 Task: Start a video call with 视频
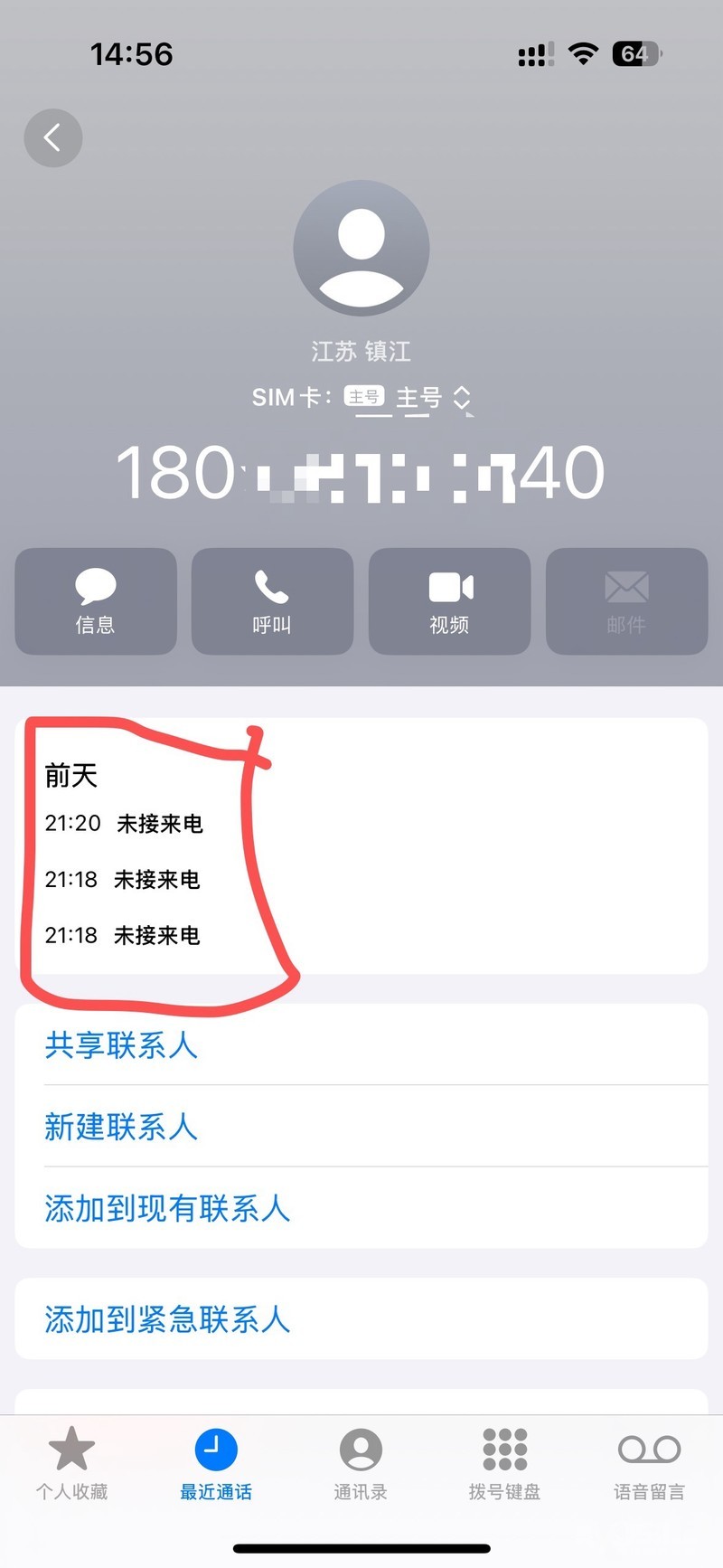click(x=449, y=601)
